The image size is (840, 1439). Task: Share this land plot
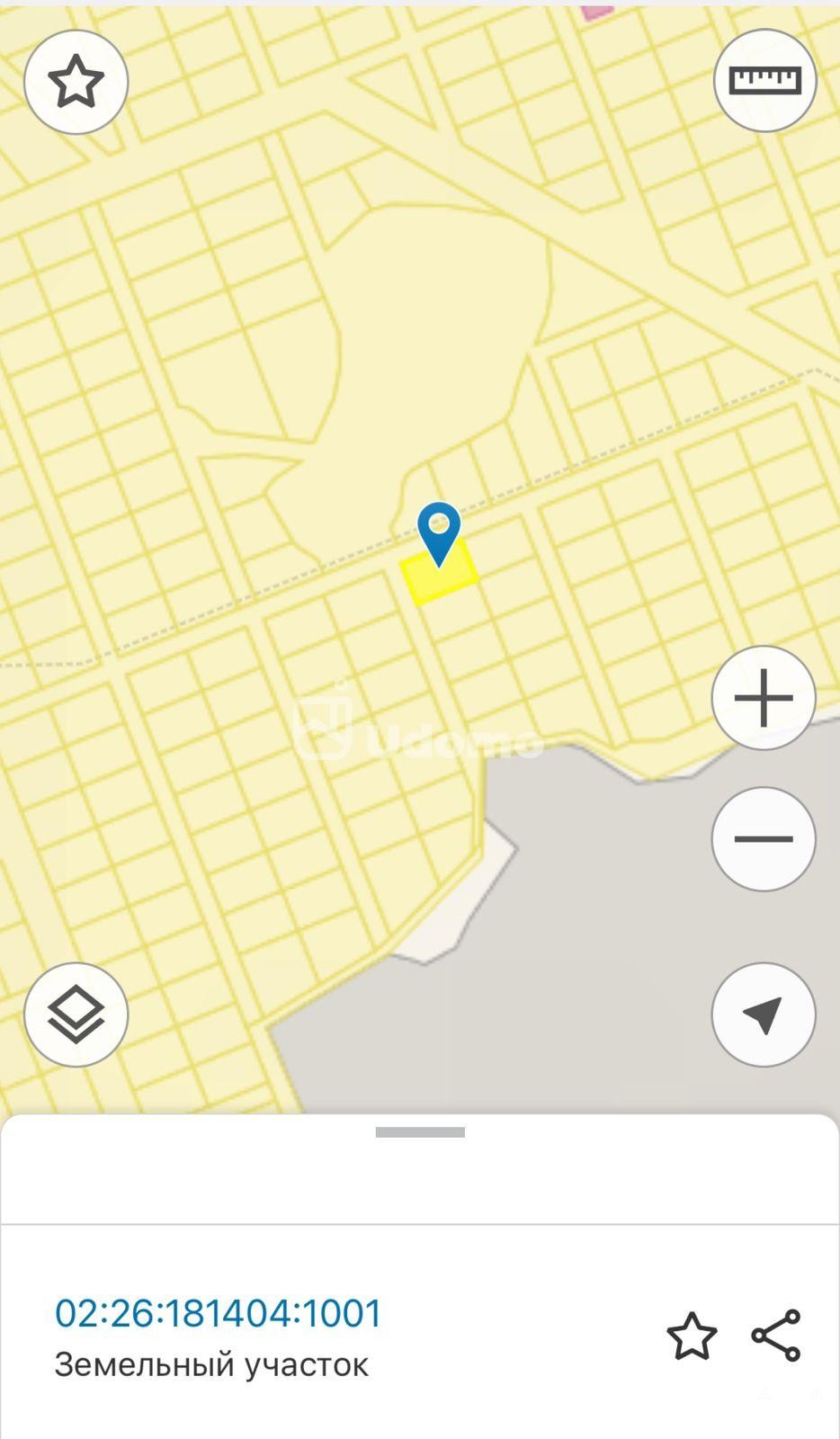tap(776, 1336)
